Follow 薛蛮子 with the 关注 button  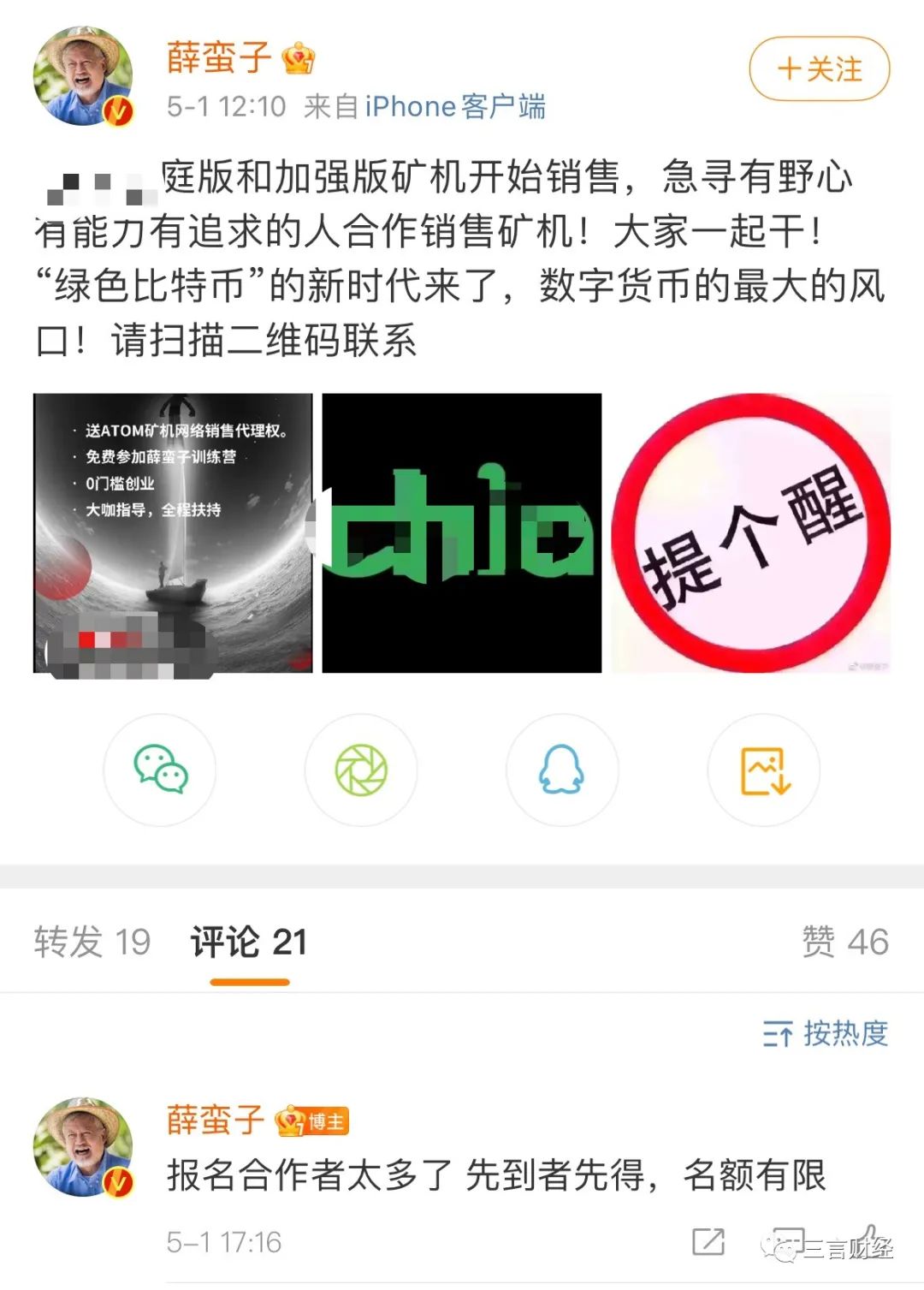pos(819,68)
